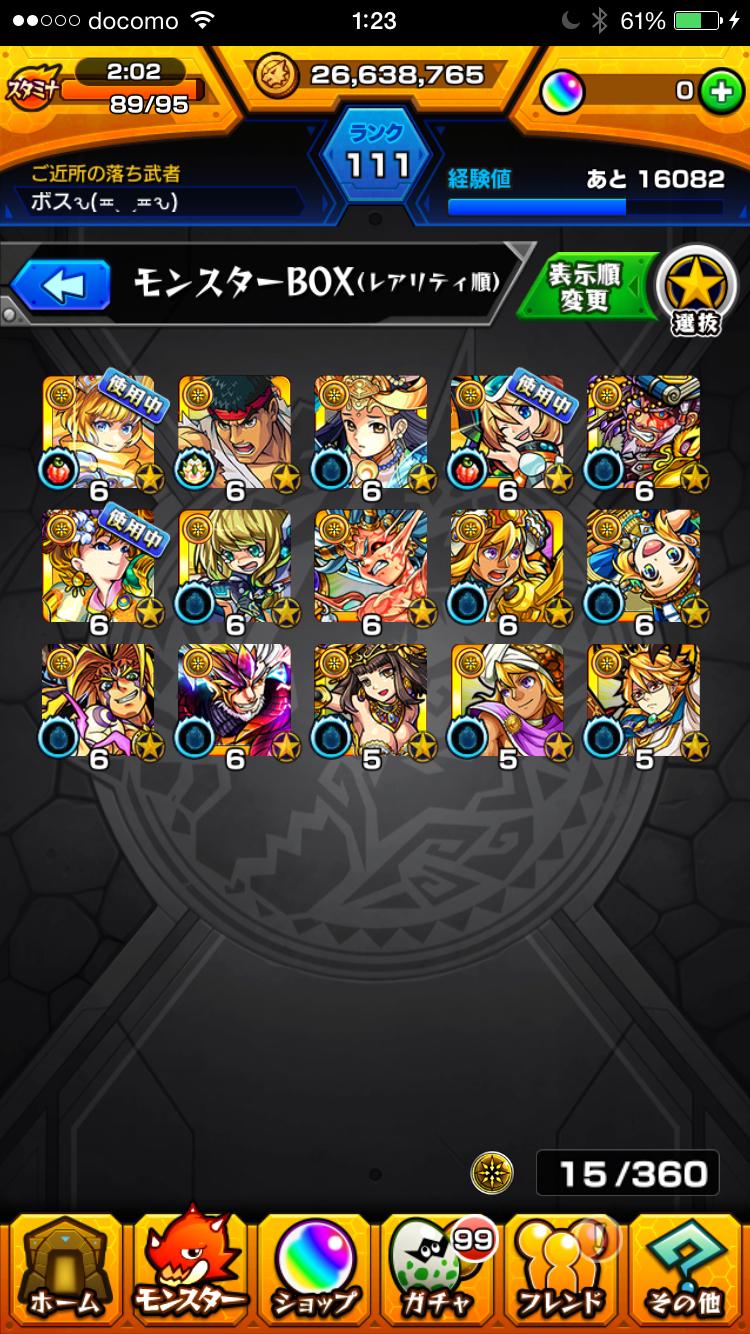This screenshot has height=1334, width=750.
Task: Go to the フレンド tab
Action: [562, 1264]
